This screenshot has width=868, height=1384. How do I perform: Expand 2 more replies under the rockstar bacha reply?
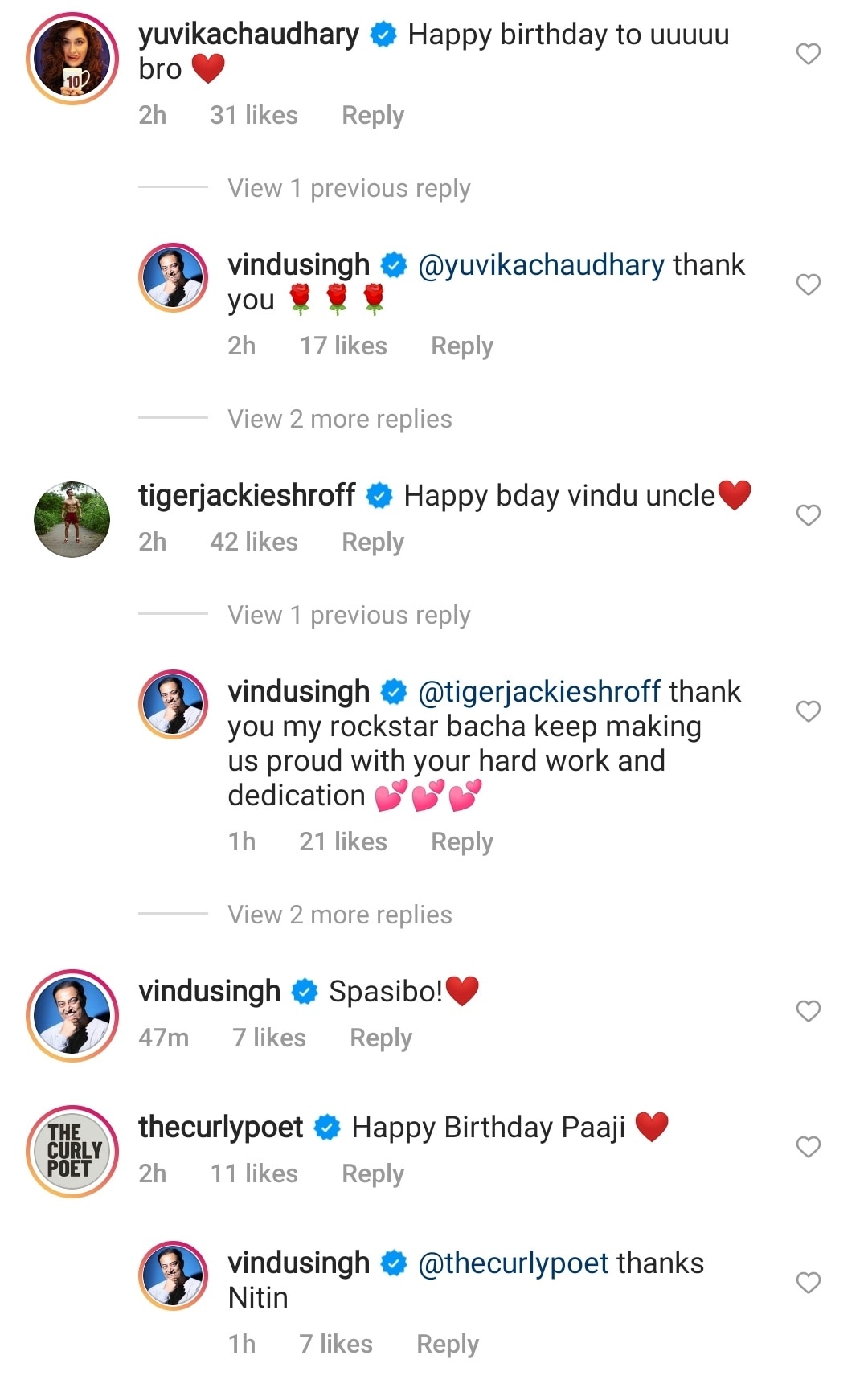[339, 915]
